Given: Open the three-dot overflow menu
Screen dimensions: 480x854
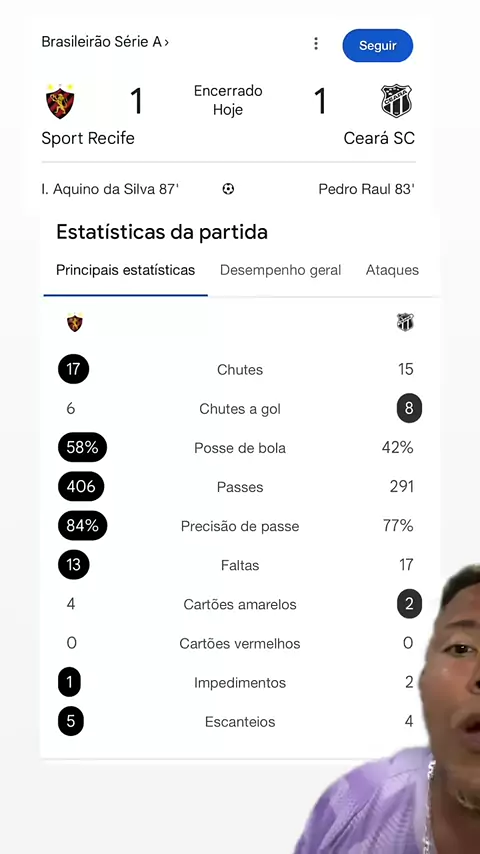Looking at the screenshot, I should point(315,44).
